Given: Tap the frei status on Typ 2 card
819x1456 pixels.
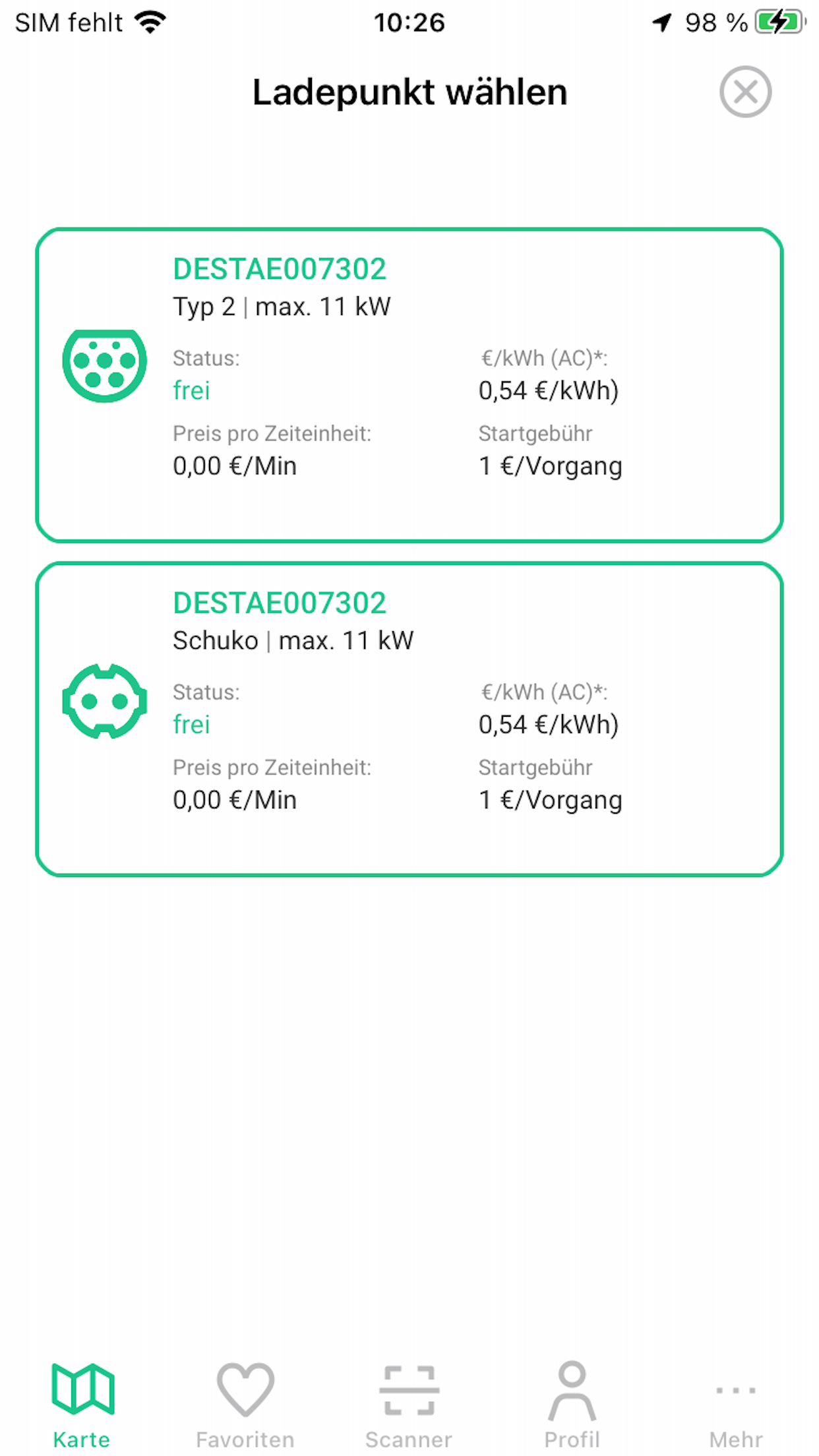Looking at the screenshot, I should tap(191, 390).
